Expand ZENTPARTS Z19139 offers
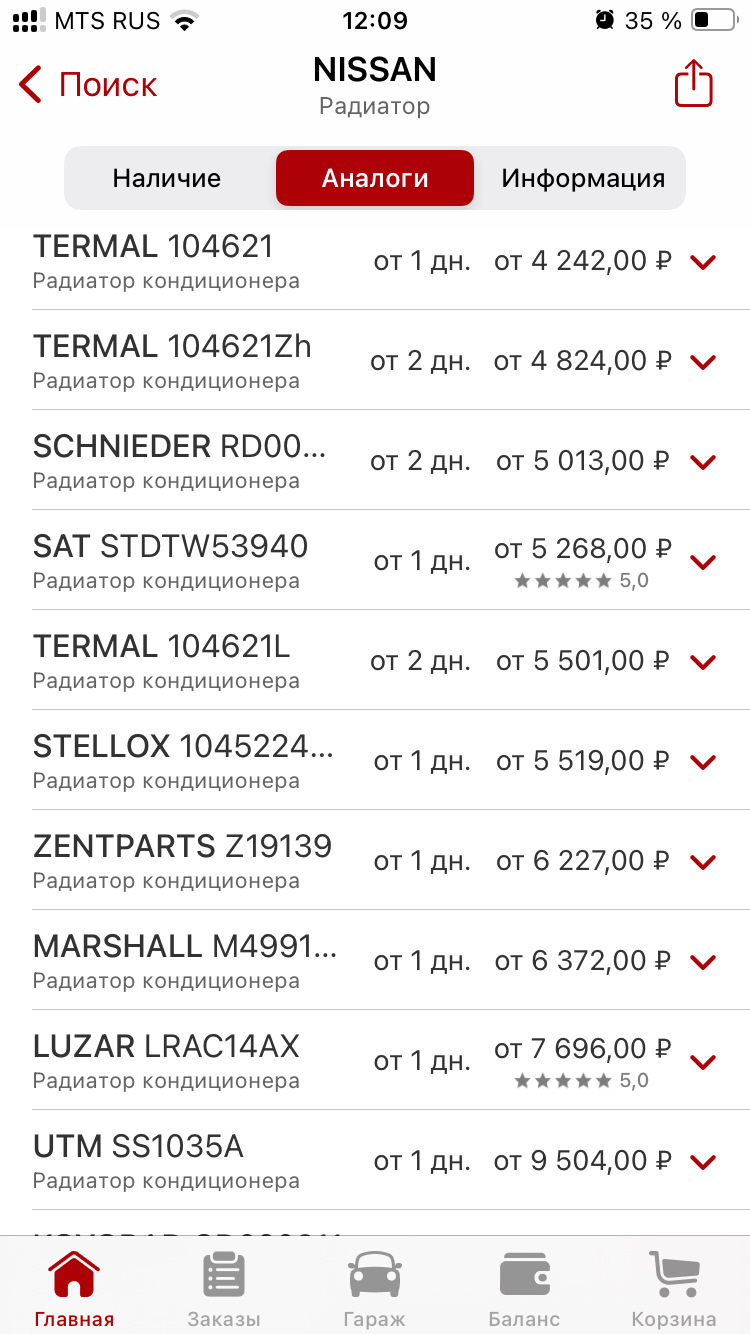 tap(703, 862)
